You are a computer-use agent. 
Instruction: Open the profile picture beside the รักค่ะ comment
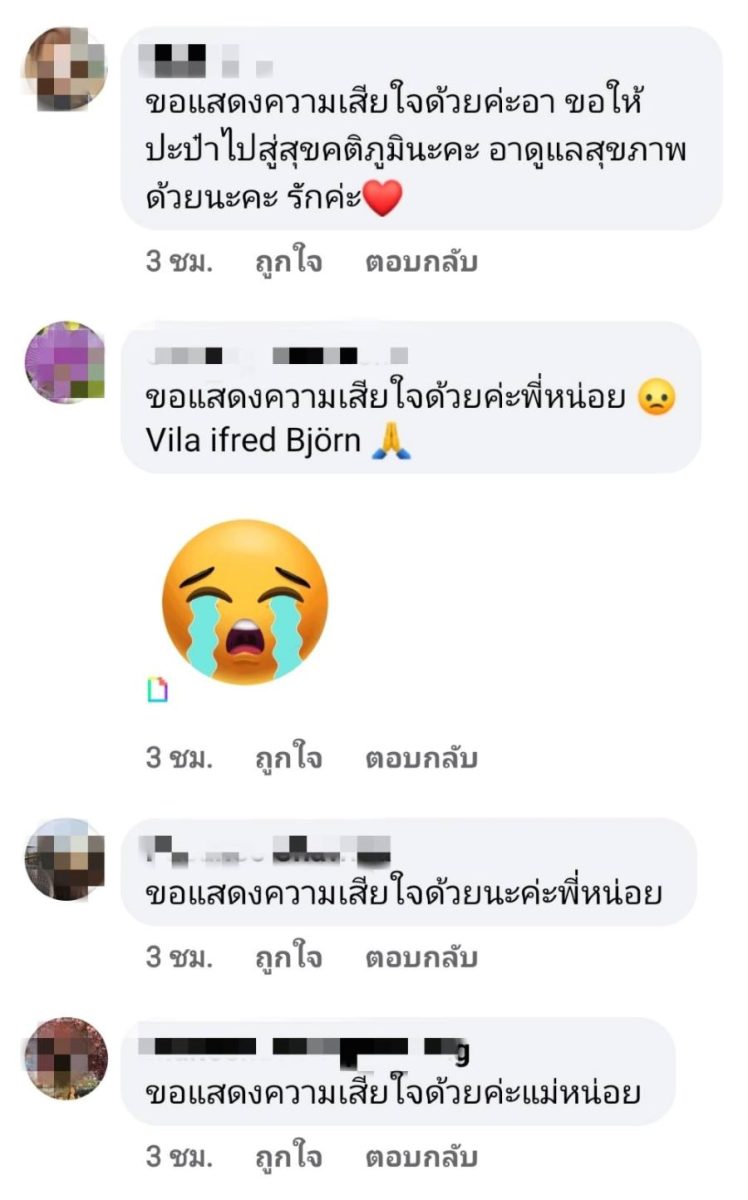click(65, 68)
